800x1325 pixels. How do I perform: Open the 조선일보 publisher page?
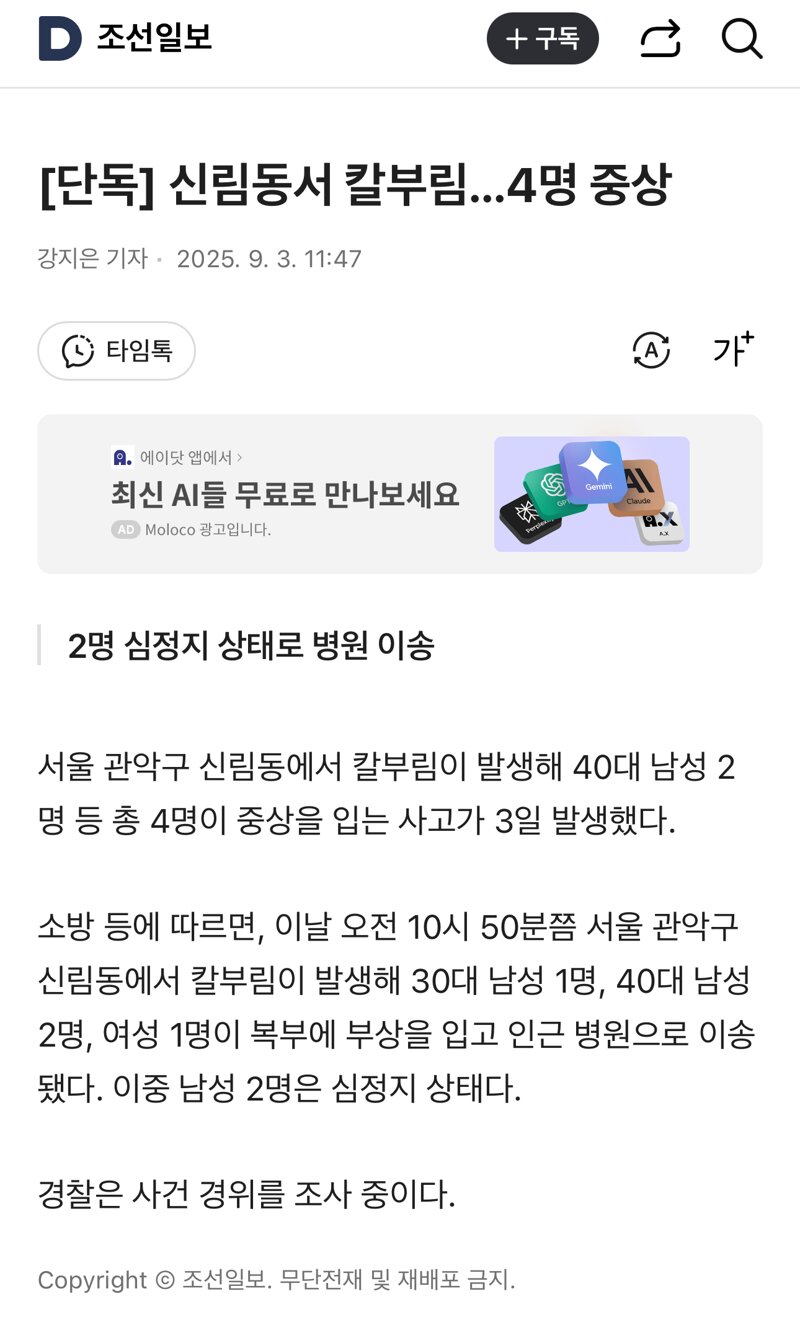(154, 39)
